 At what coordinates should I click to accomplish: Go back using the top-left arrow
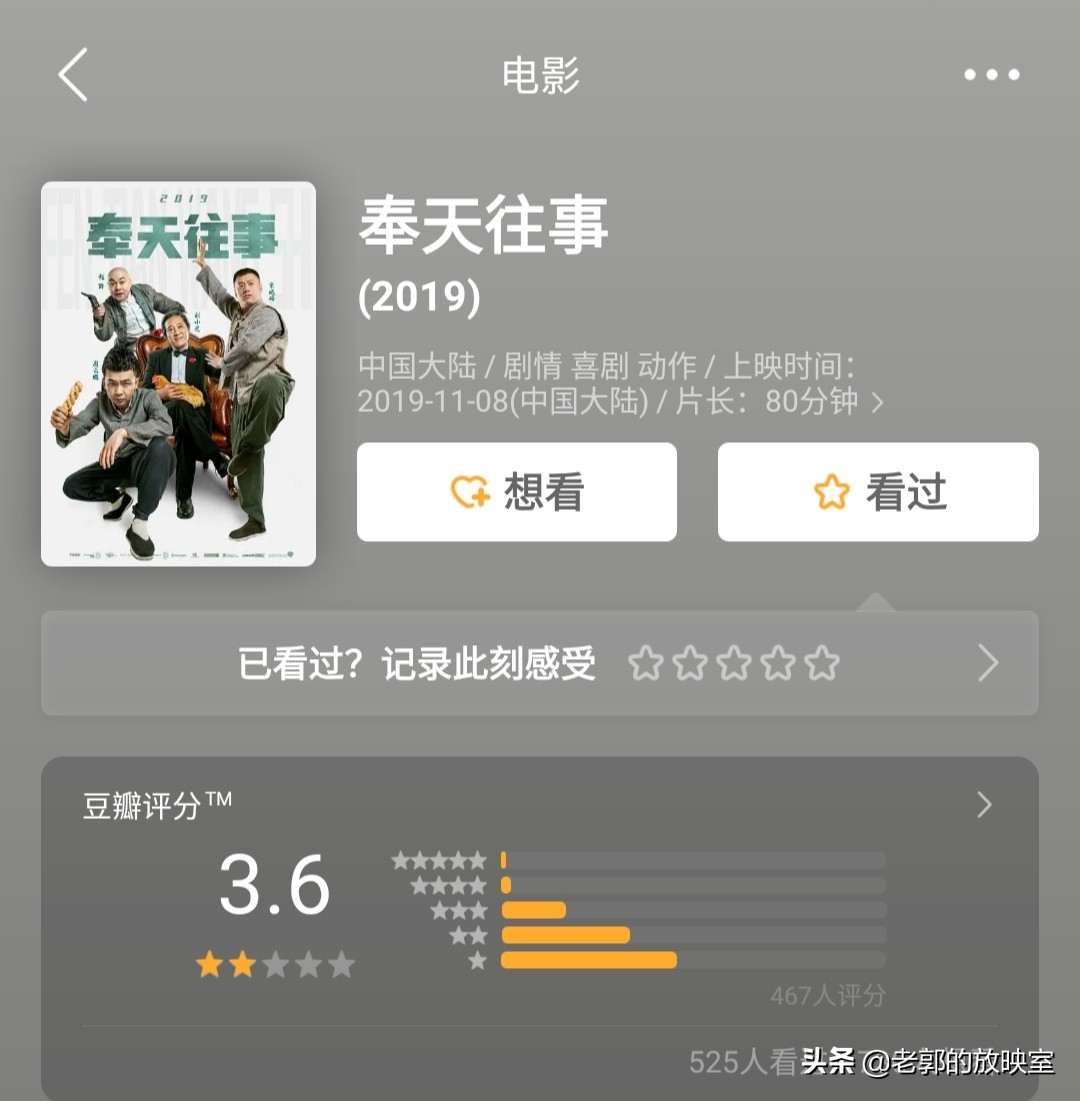(x=73, y=75)
